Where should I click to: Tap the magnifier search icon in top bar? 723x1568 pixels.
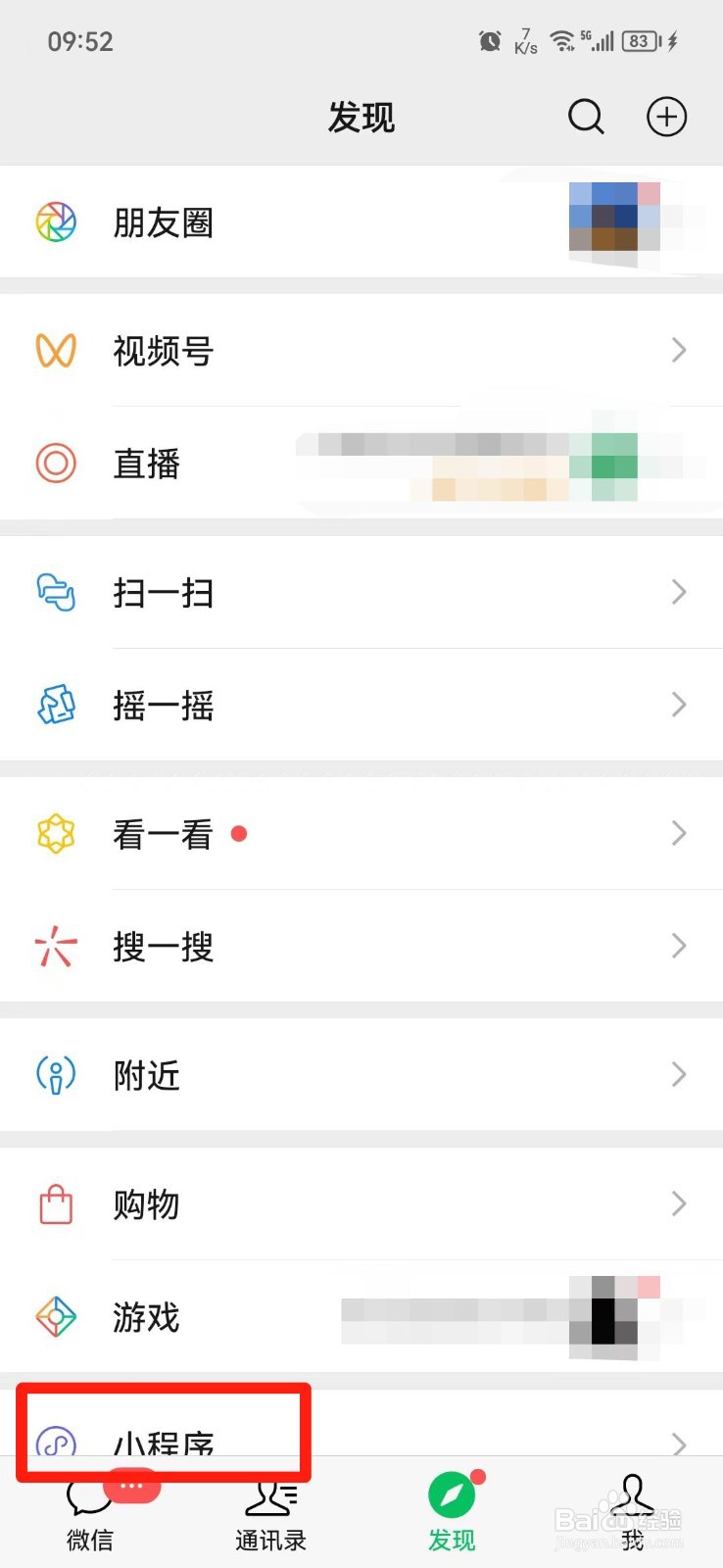(x=586, y=117)
